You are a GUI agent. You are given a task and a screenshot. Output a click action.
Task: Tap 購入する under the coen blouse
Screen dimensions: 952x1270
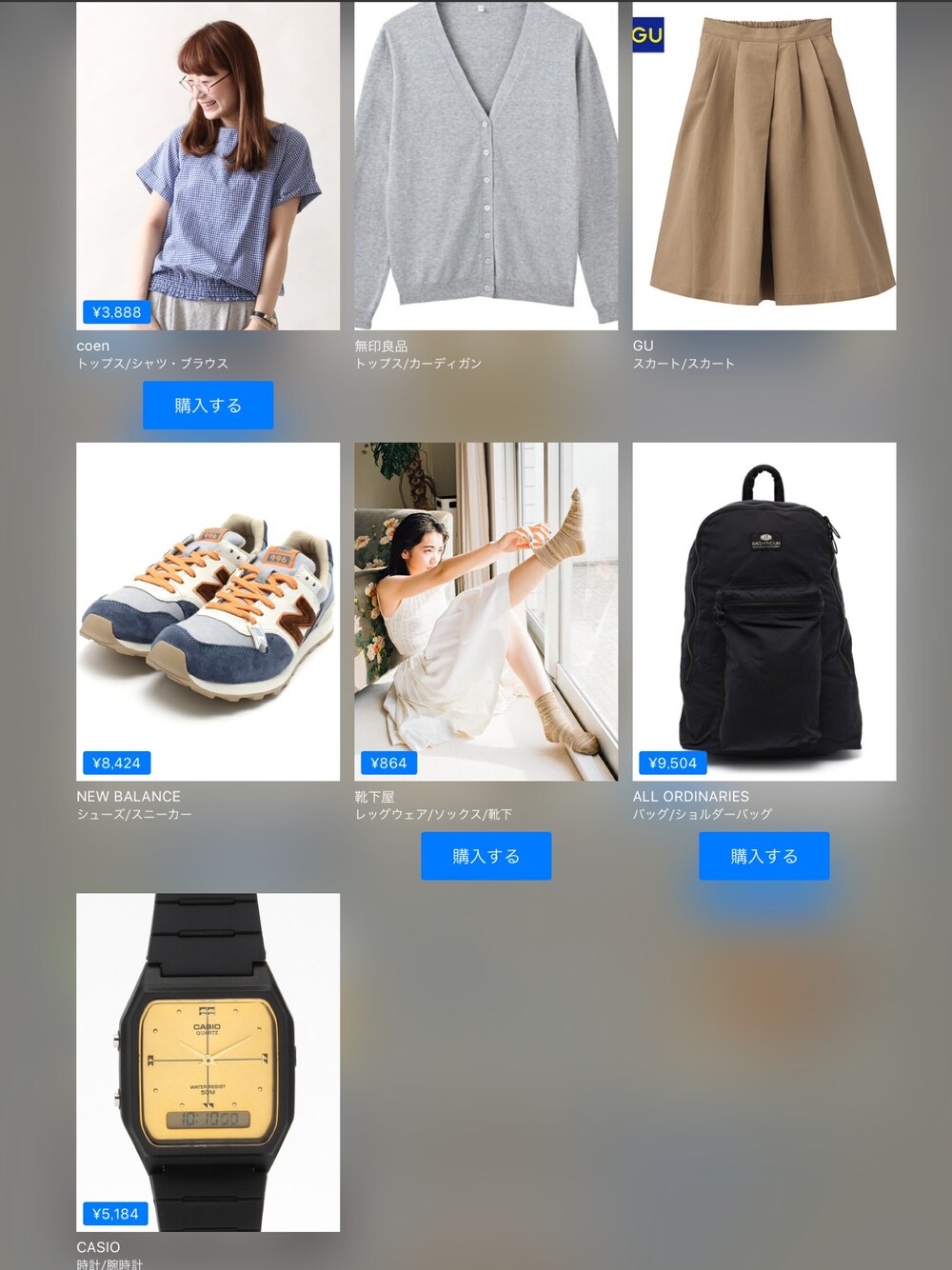(x=208, y=406)
